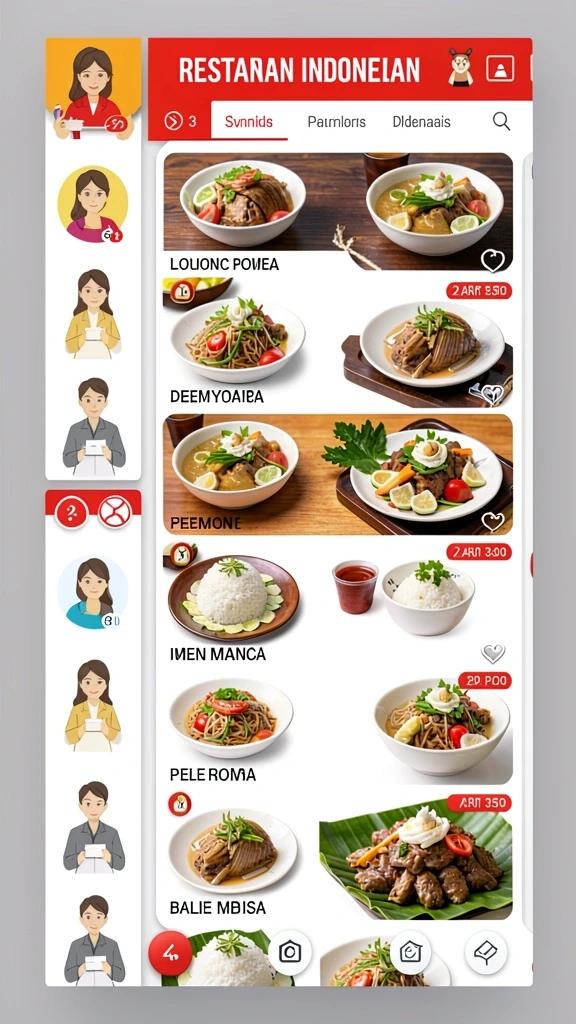Tap the tag icon button at the bottom

486,952
